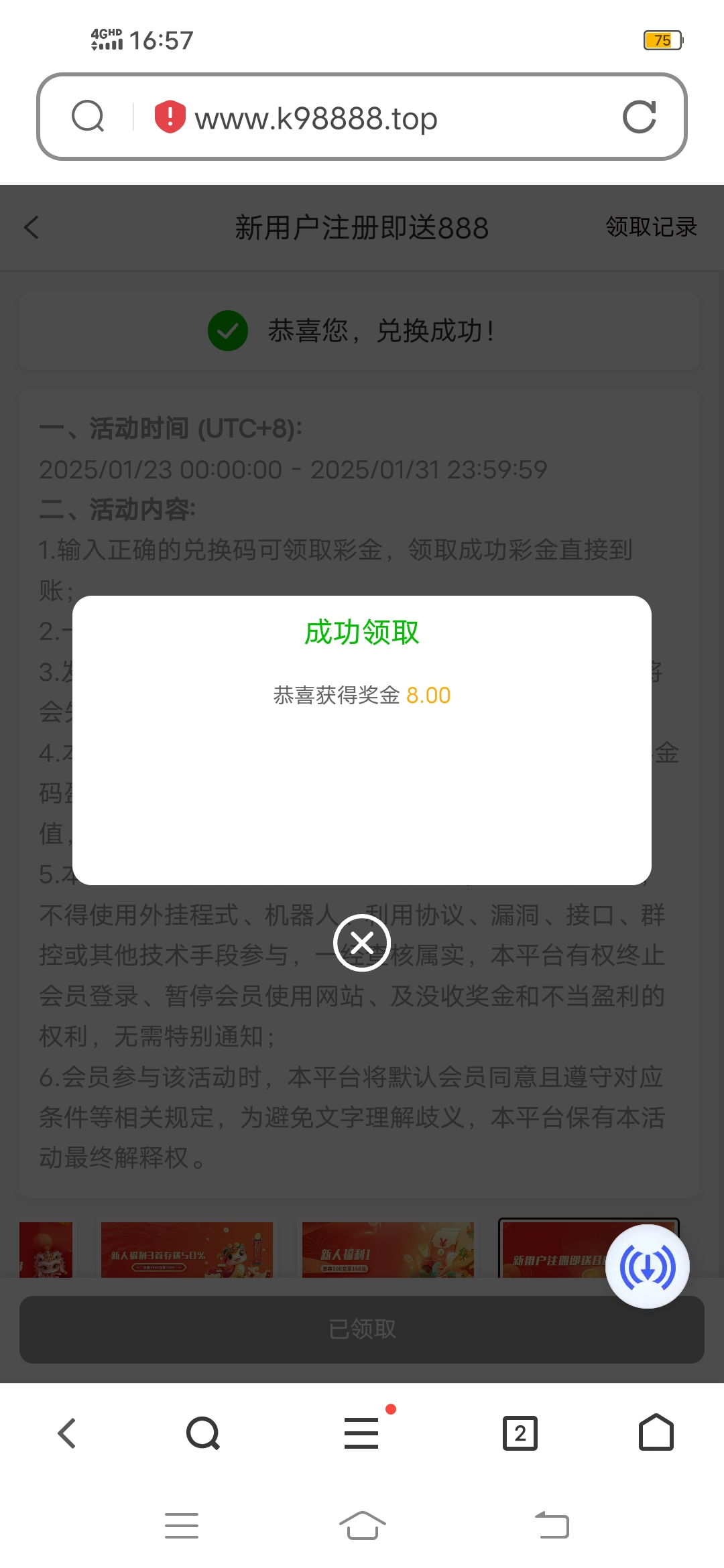Viewport: 724px width, 1568px height.
Task: Reload the current webpage
Action: point(642,117)
